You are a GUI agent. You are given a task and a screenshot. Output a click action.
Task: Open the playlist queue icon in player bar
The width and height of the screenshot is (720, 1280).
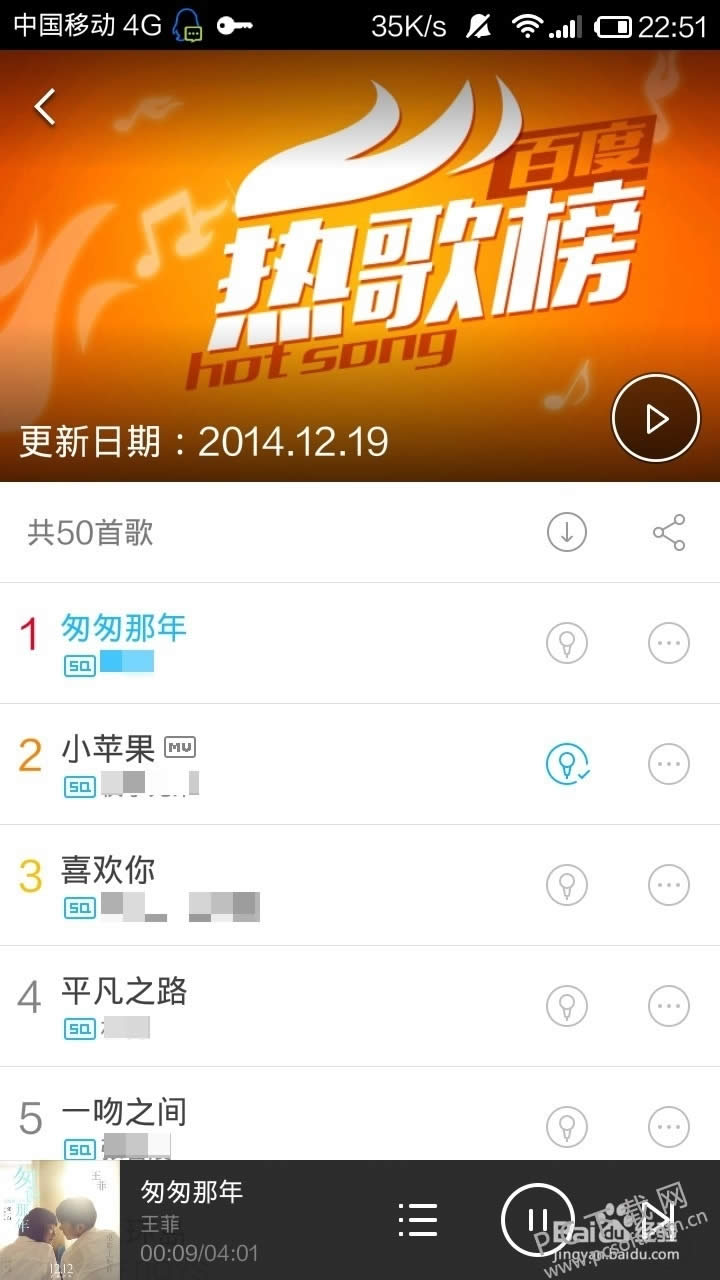[418, 1220]
